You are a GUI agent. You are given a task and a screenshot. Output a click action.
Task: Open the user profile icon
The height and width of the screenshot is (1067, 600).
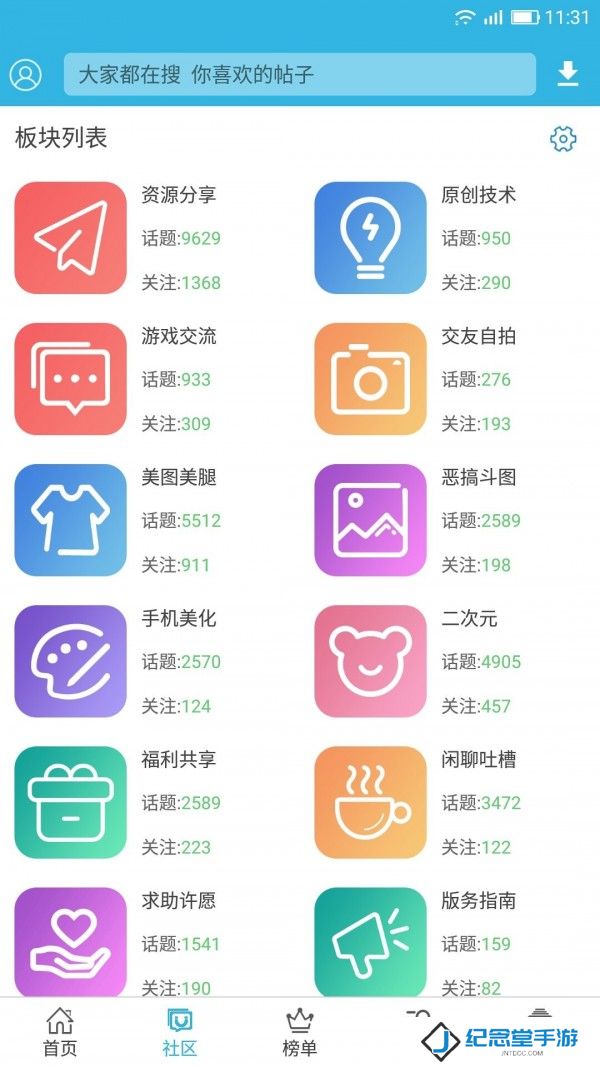(x=26, y=75)
